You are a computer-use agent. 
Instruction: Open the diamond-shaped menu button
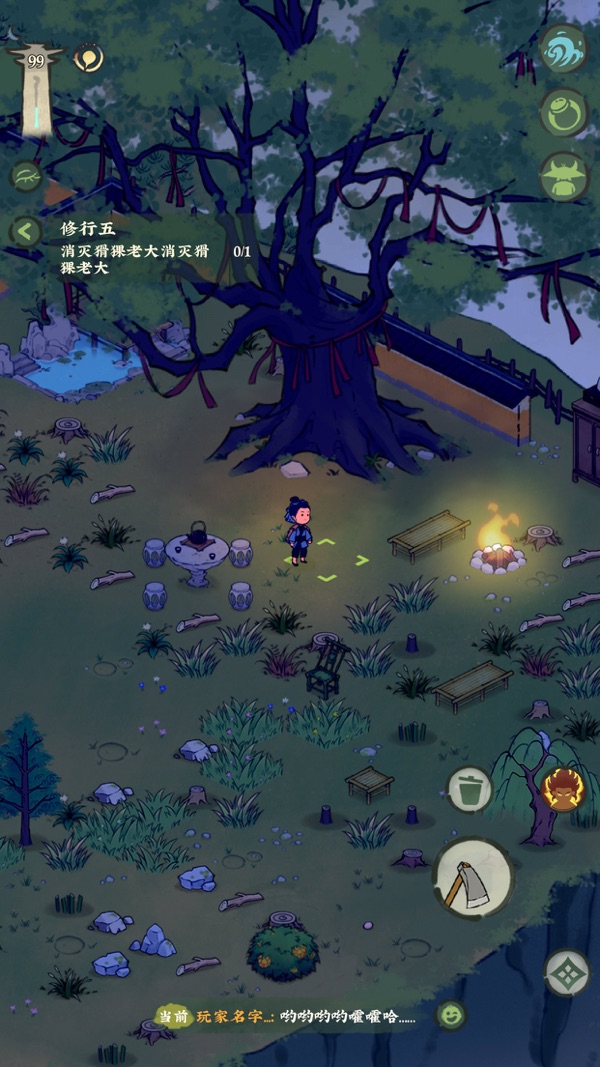(x=567, y=972)
